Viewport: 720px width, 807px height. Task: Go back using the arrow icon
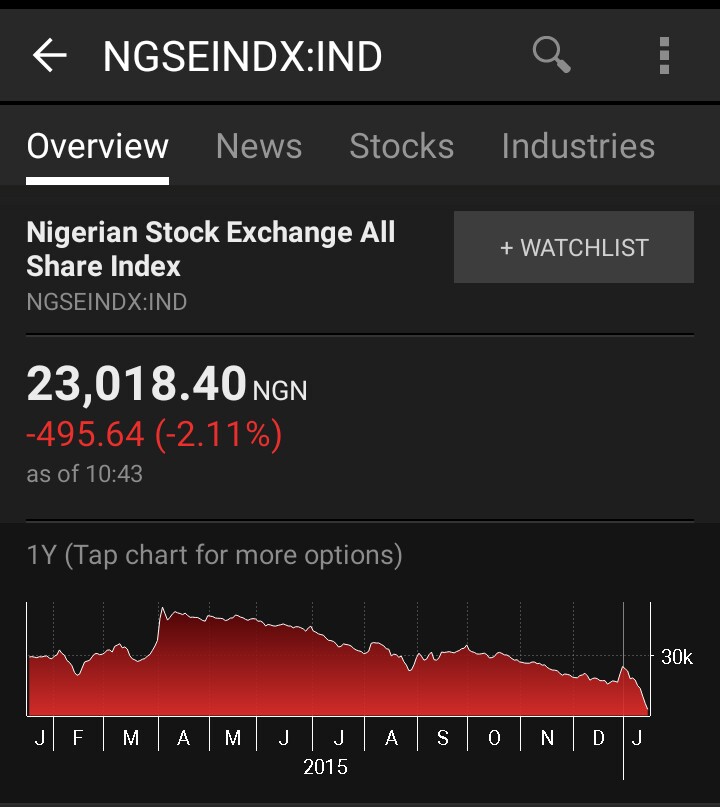click(x=49, y=56)
